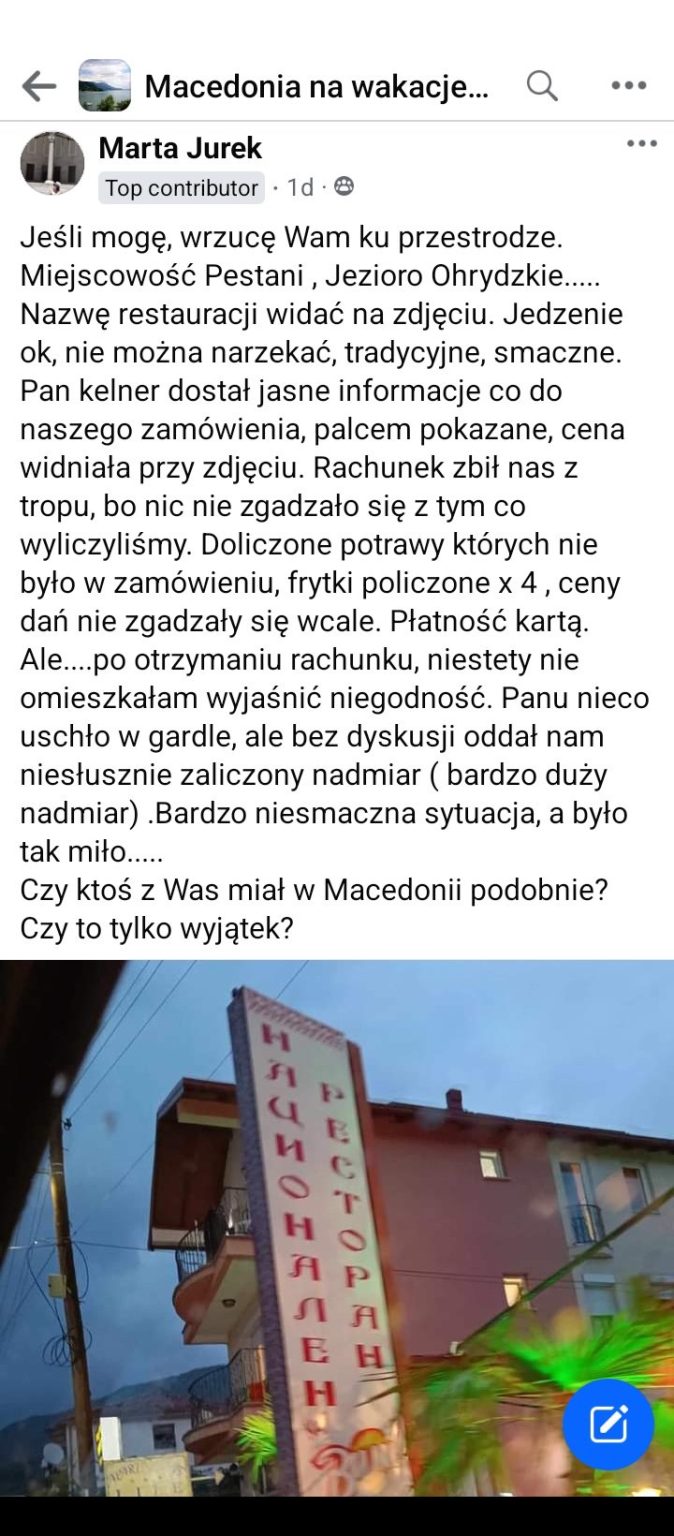This screenshot has height=1536, width=674.
Task: Open the restaurant sign photo
Action: 337,1227
